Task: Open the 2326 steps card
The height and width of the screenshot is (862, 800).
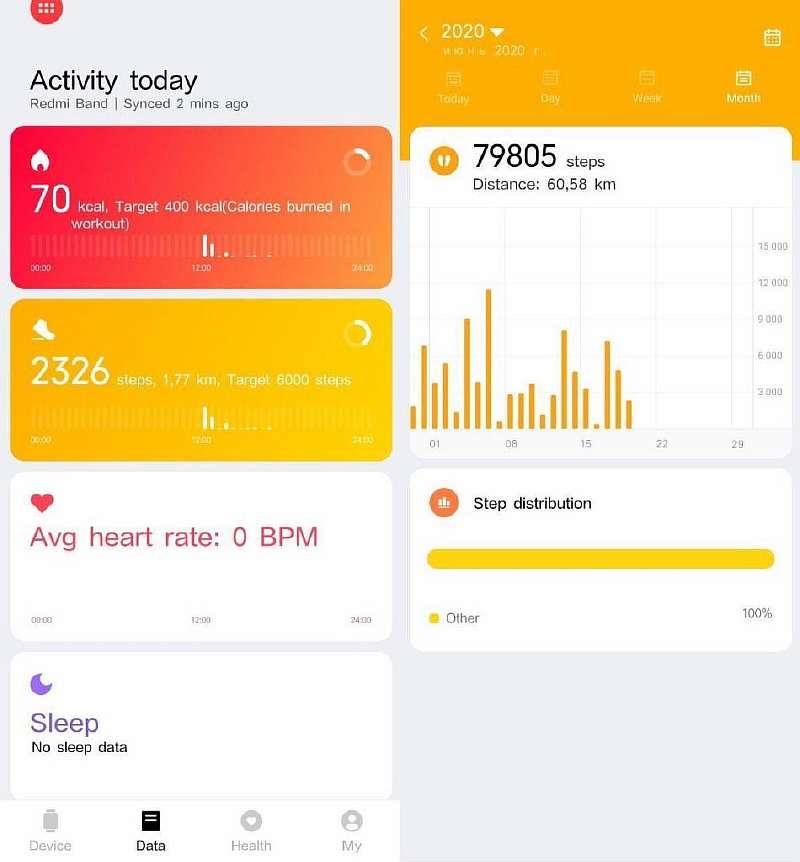Action: [x=201, y=380]
